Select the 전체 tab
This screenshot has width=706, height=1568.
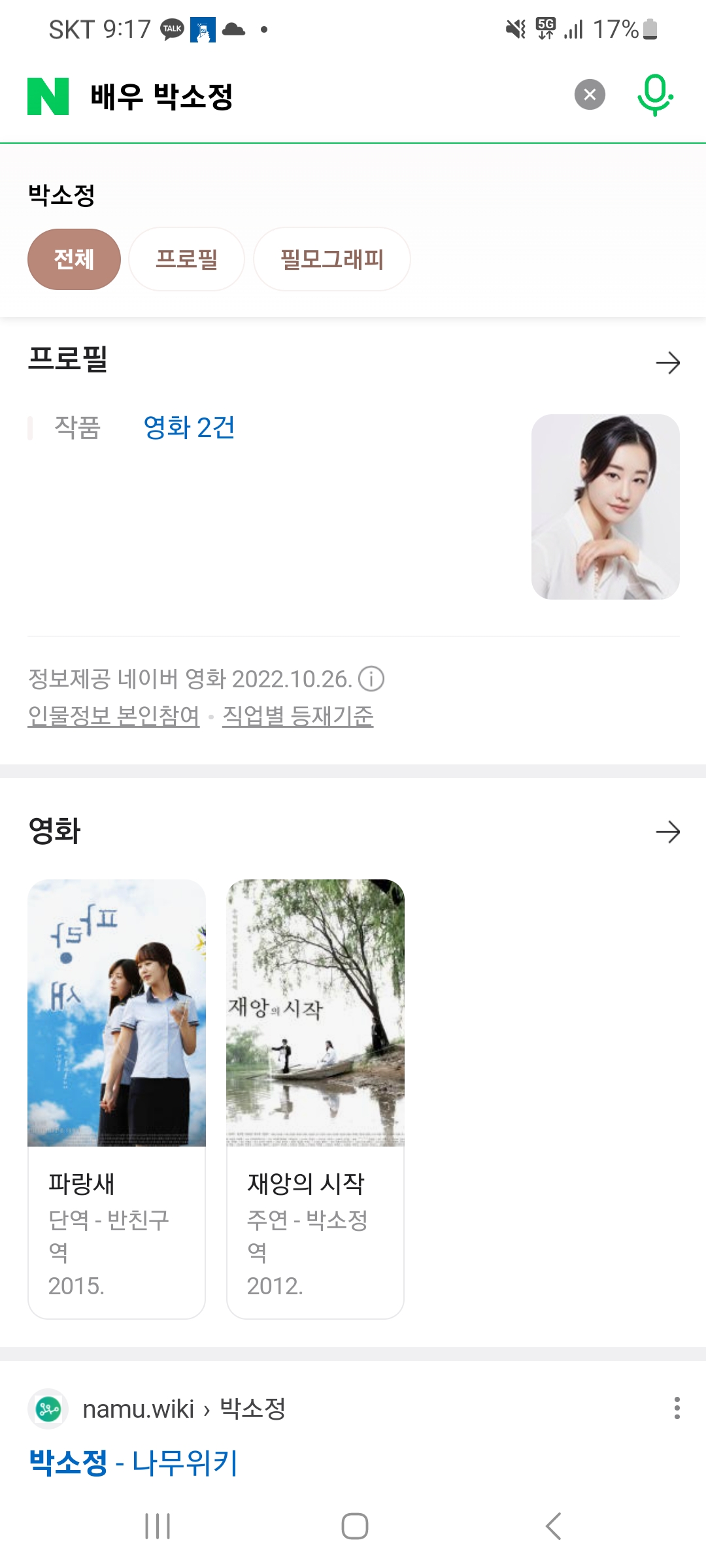tap(74, 259)
